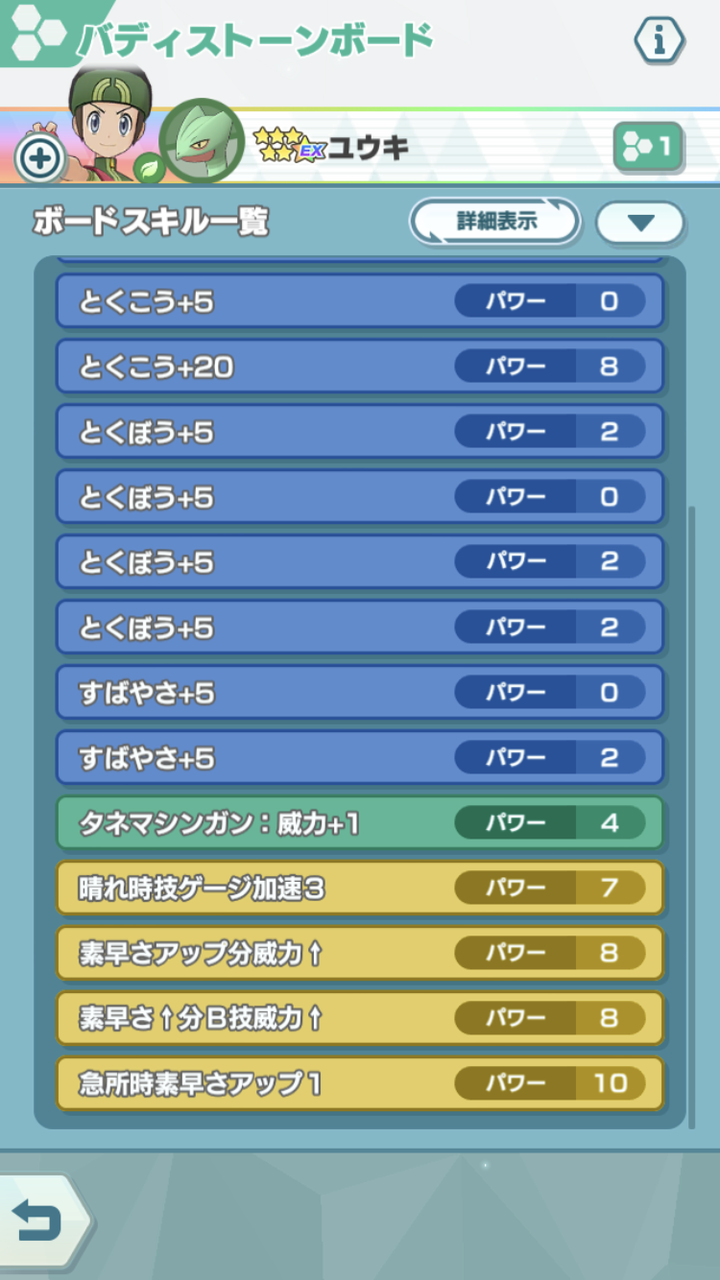Expand the dropdown arrow next to 詳細表示
The width and height of the screenshot is (720, 1280).
click(x=639, y=222)
